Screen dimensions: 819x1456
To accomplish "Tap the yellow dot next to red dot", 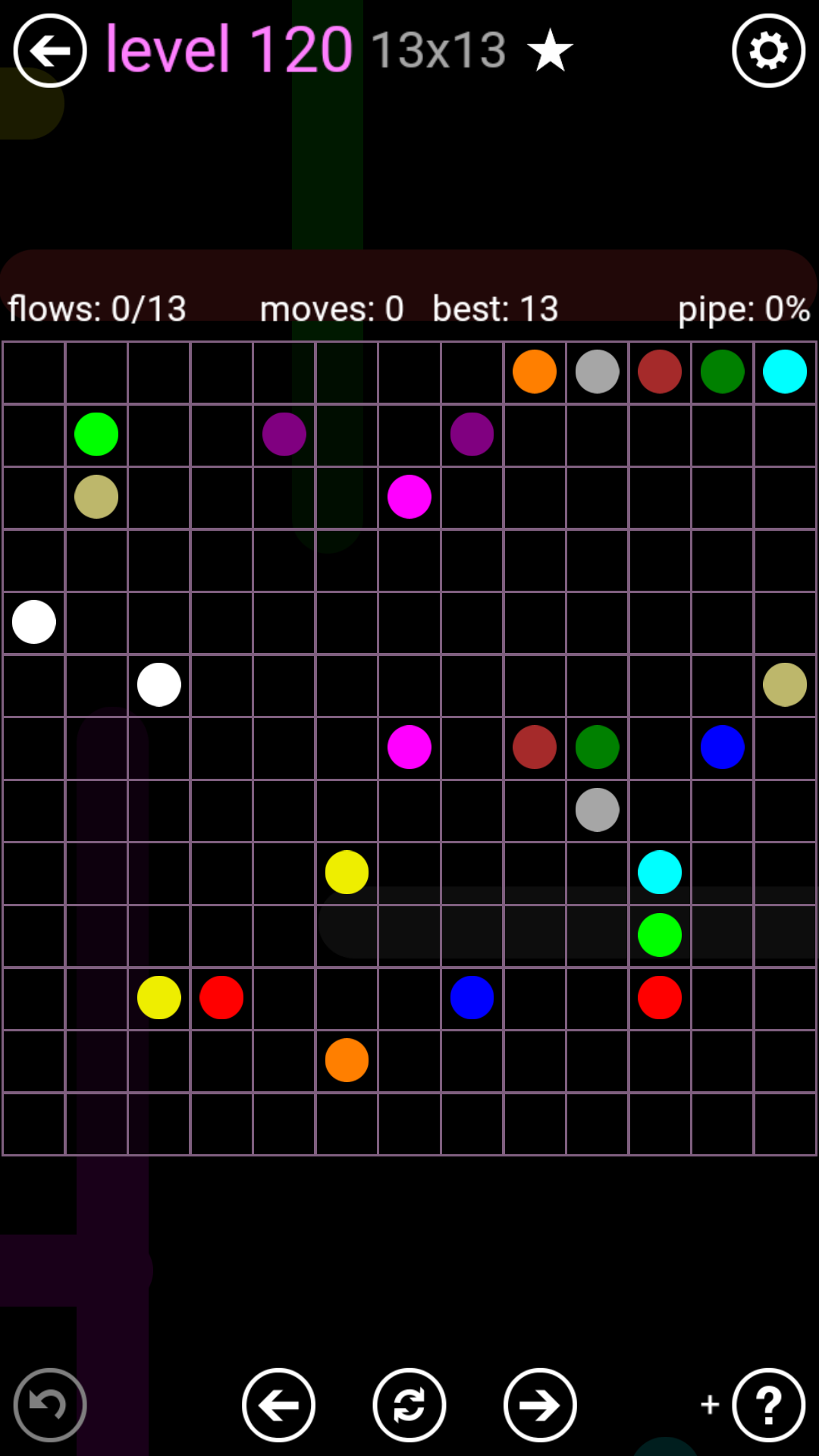I will point(159,997).
